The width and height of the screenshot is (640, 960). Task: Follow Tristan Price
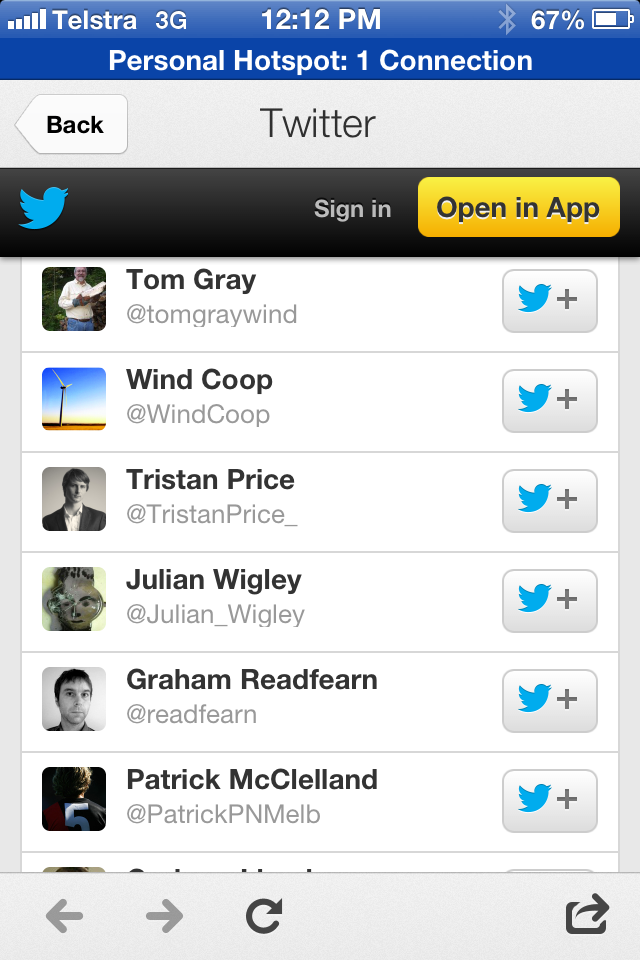pyautogui.click(x=549, y=500)
